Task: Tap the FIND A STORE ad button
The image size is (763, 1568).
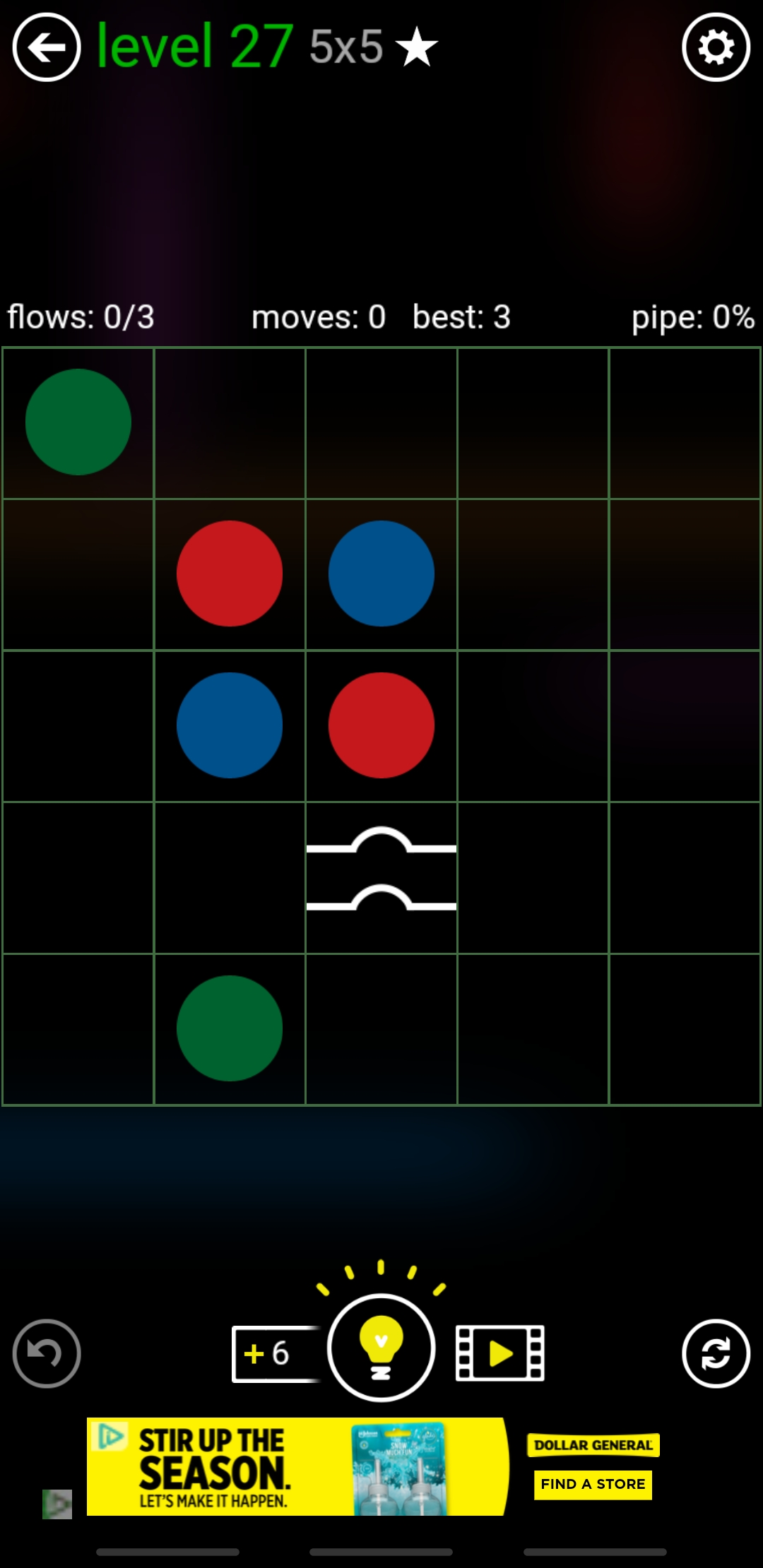Action: pos(593,1484)
